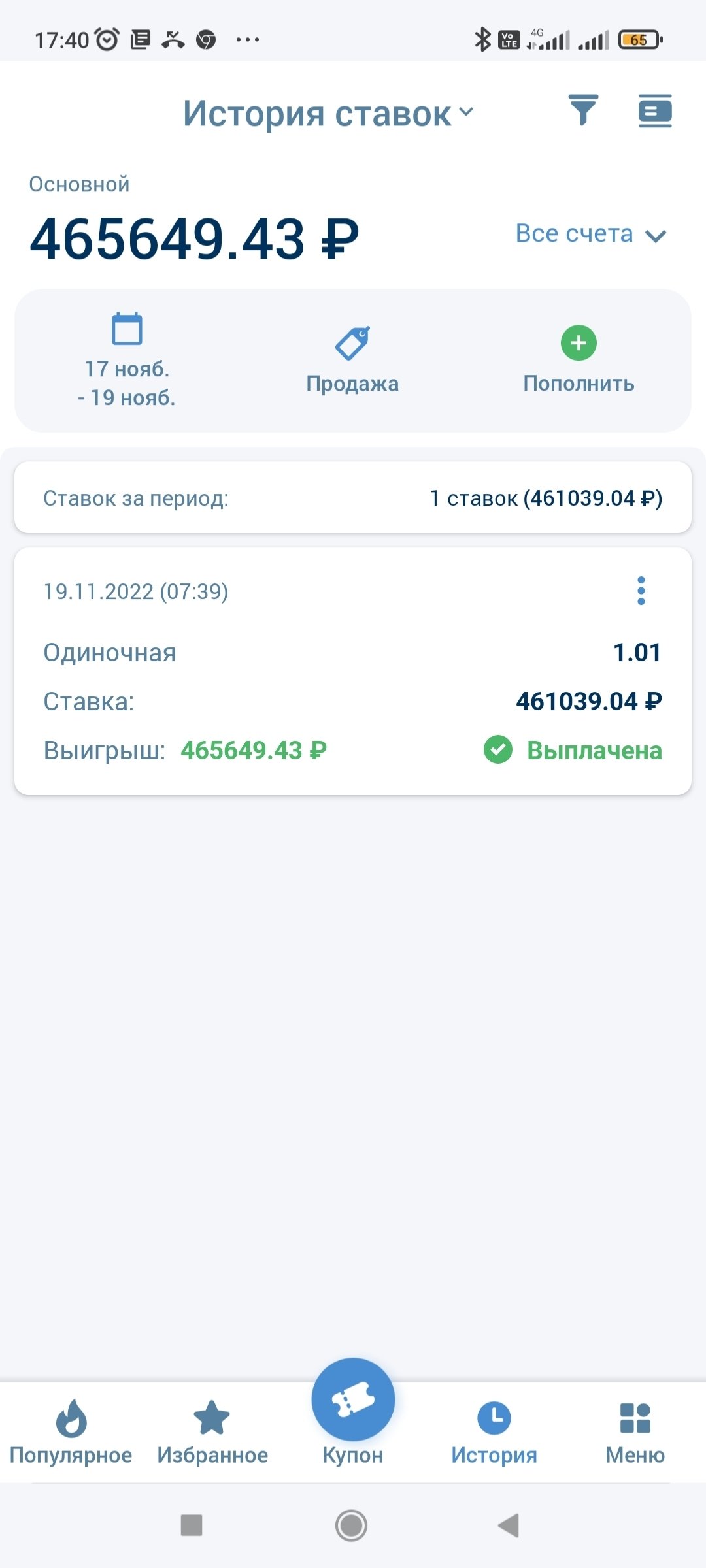Open the three-dot menu on the bet card
The width and height of the screenshot is (706, 1568).
pyautogui.click(x=641, y=591)
